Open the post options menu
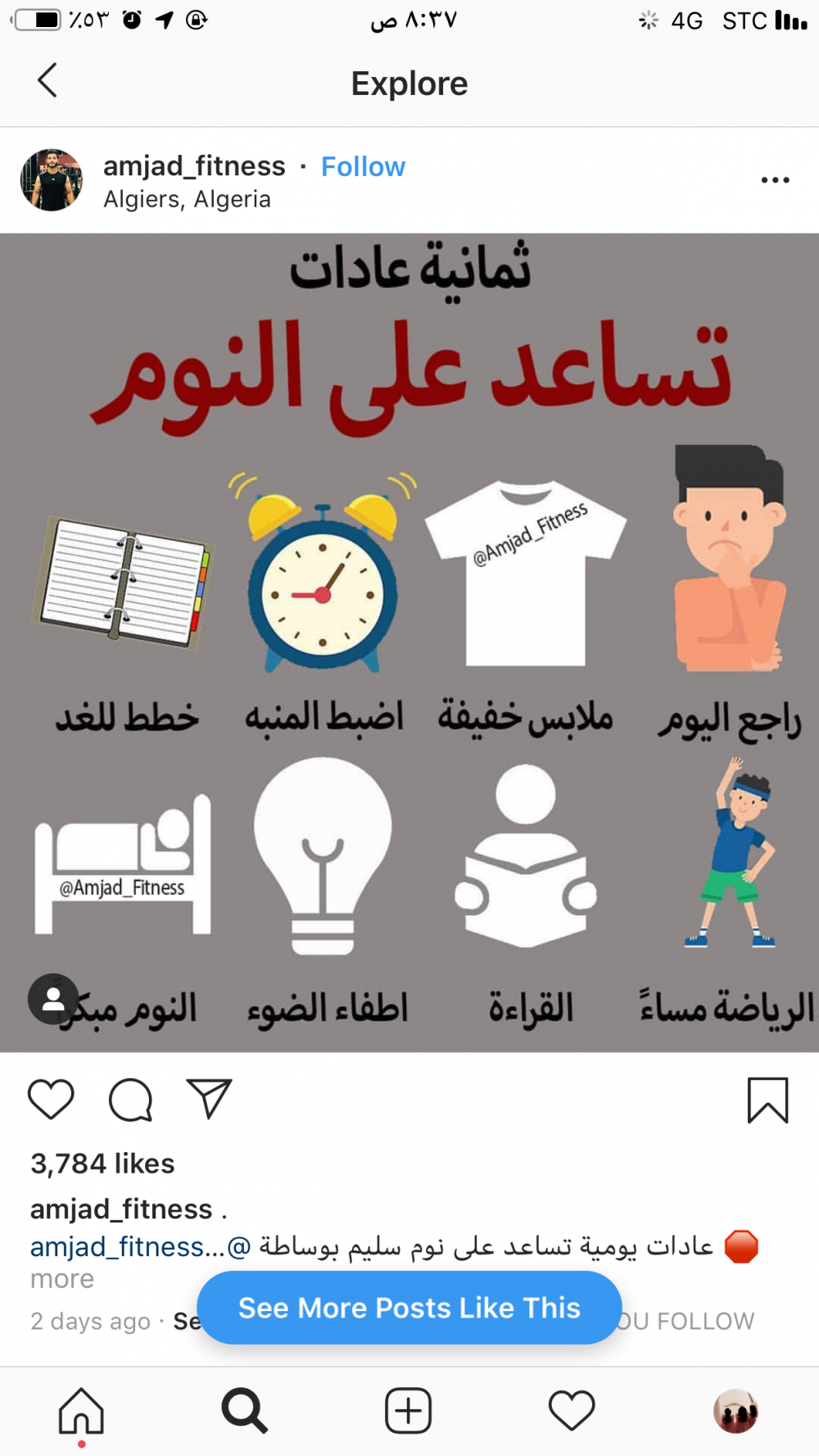 point(775,179)
